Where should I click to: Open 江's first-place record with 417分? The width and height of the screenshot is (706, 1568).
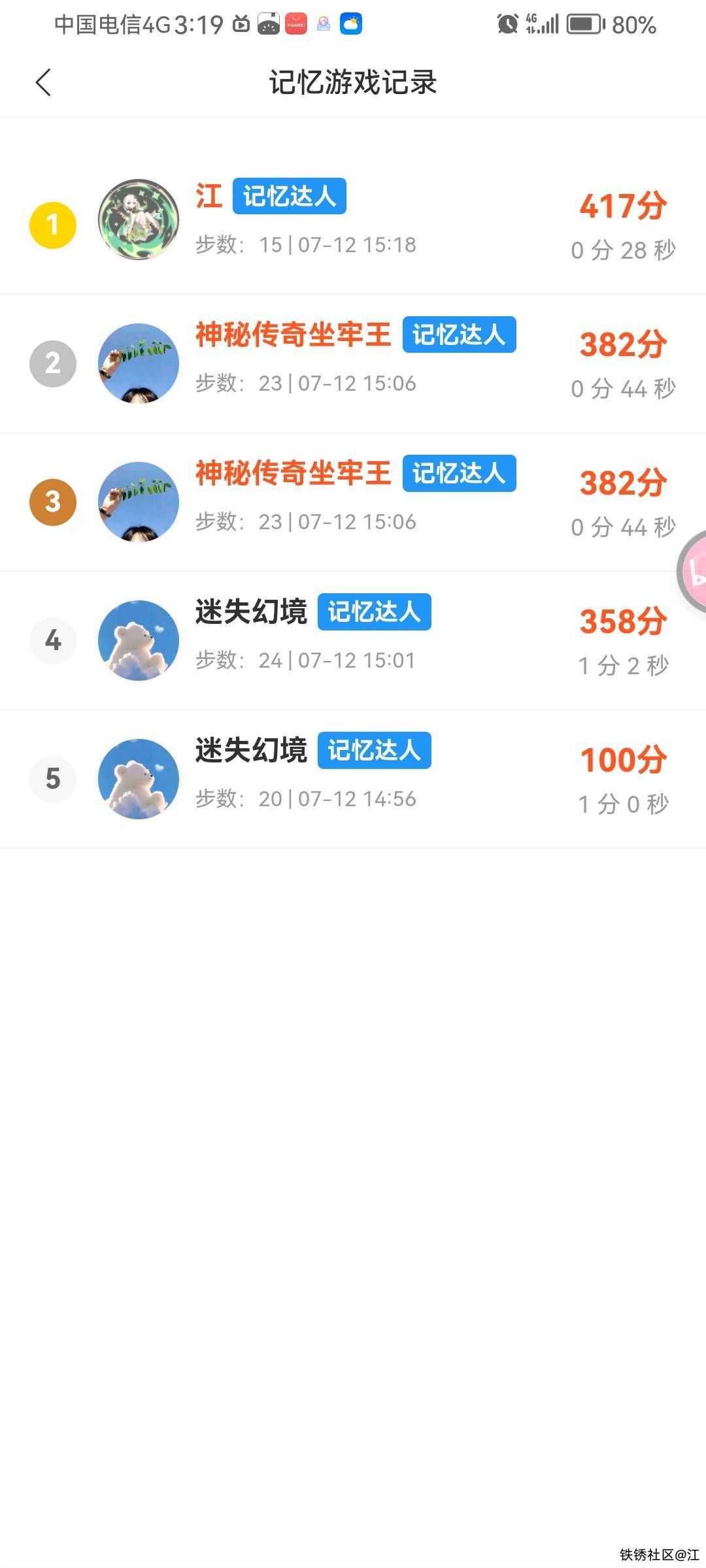click(x=353, y=225)
